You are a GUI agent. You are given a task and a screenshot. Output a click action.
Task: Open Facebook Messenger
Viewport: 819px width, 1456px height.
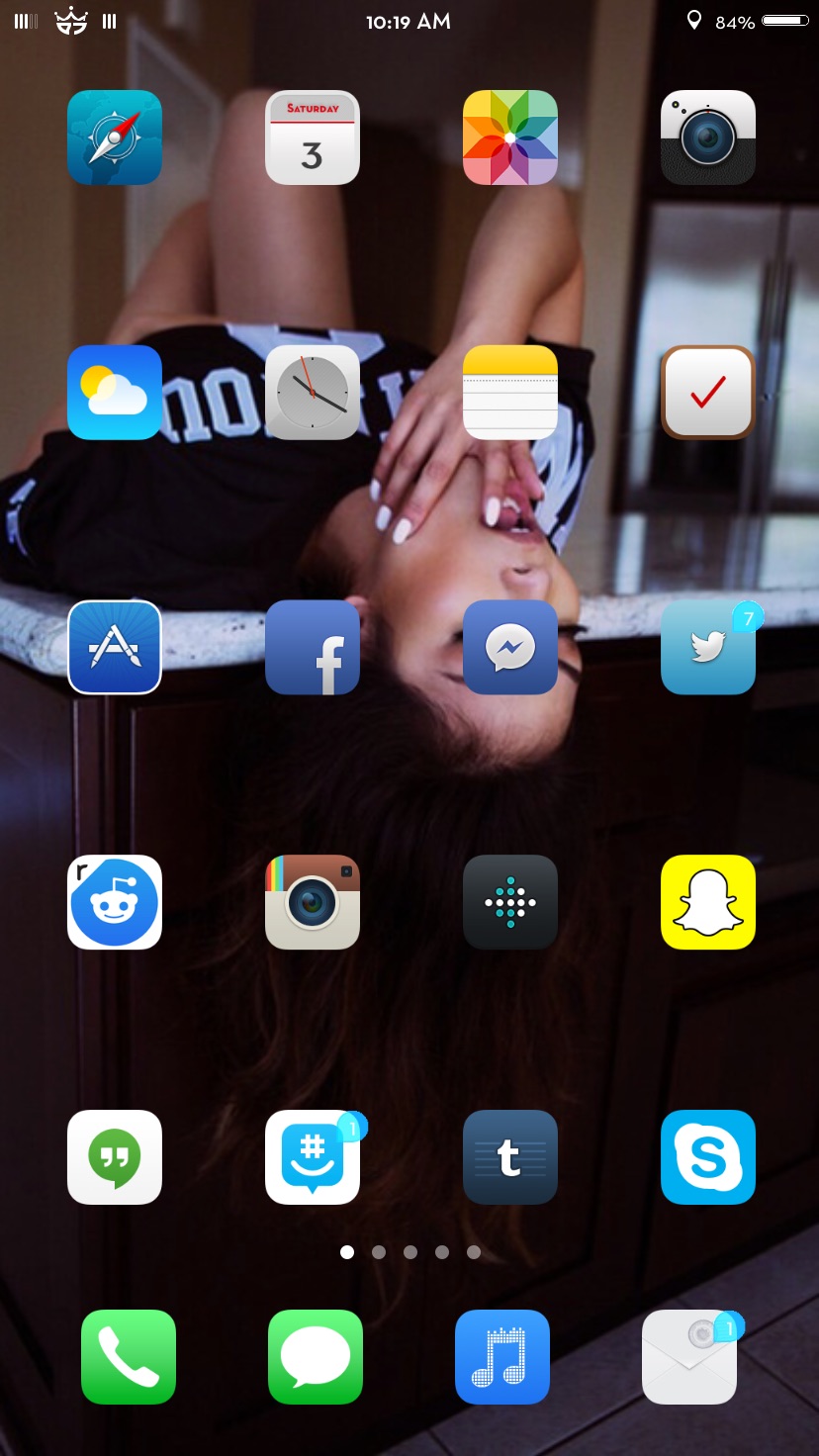point(510,647)
